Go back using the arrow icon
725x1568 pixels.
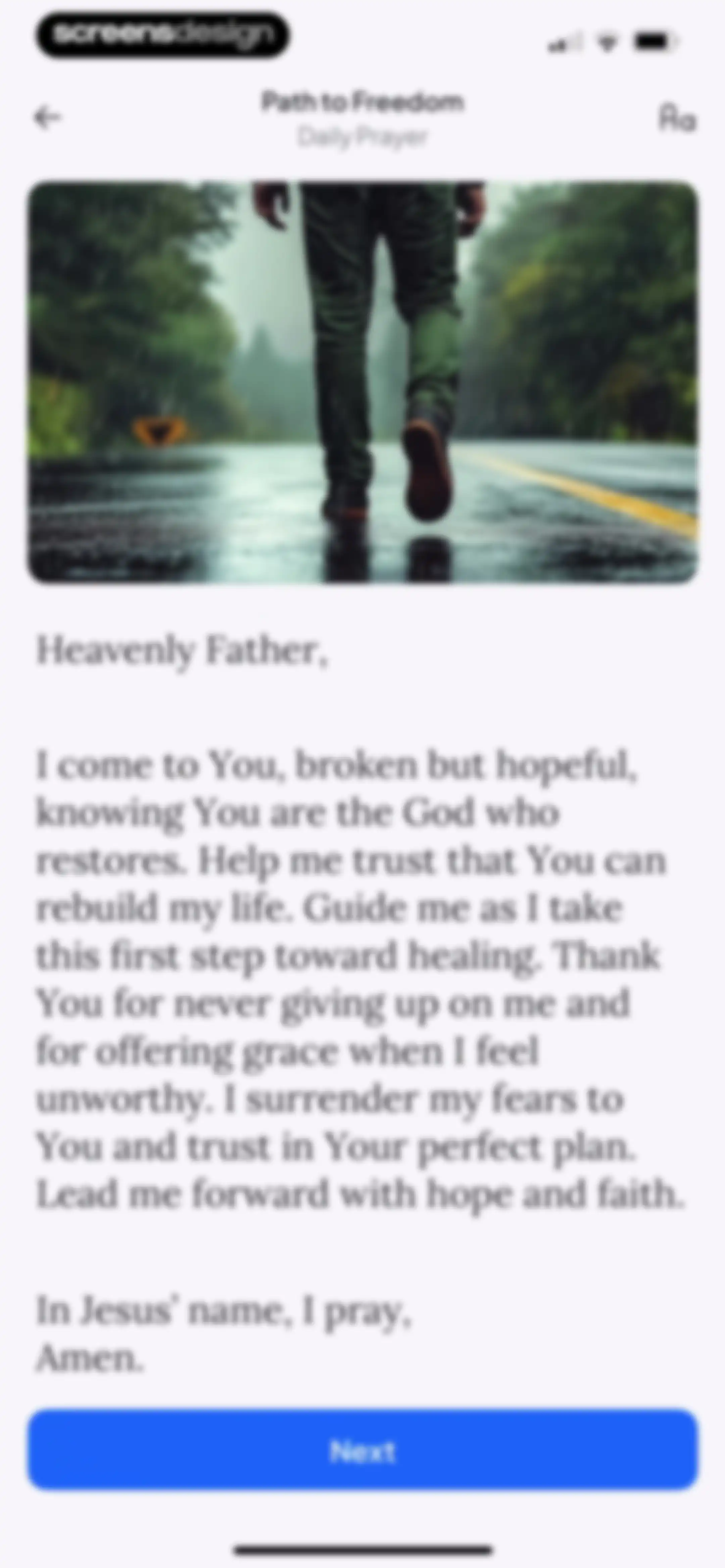pyautogui.click(x=47, y=117)
